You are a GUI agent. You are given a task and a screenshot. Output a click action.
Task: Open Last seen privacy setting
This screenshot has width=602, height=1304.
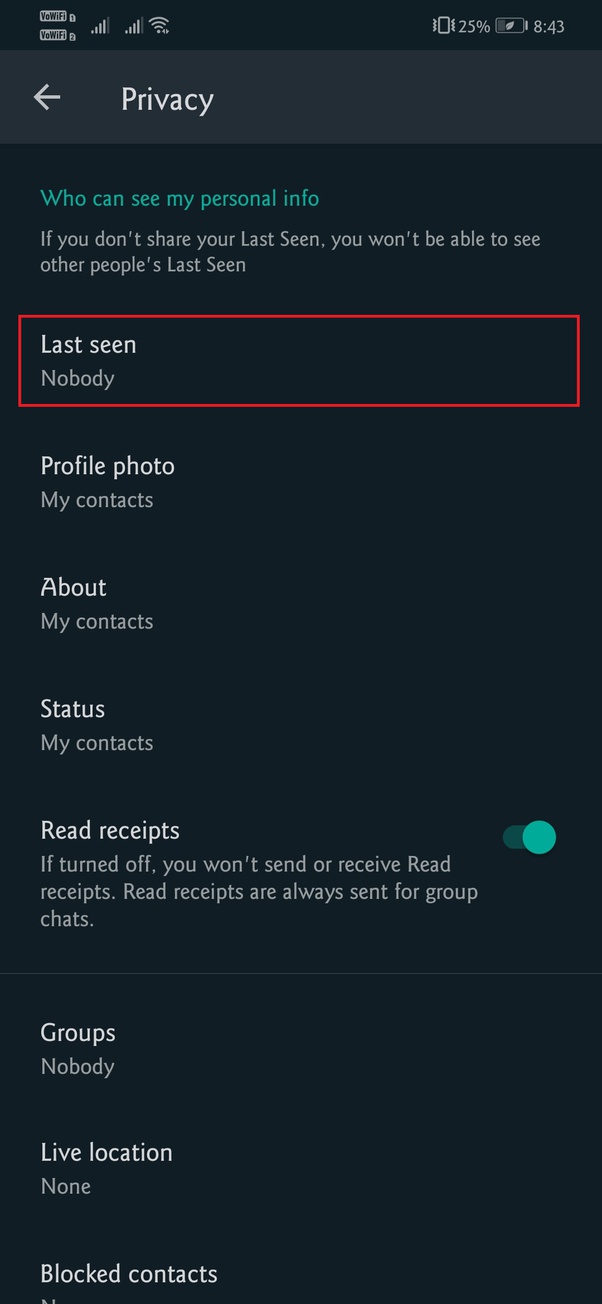[298, 360]
